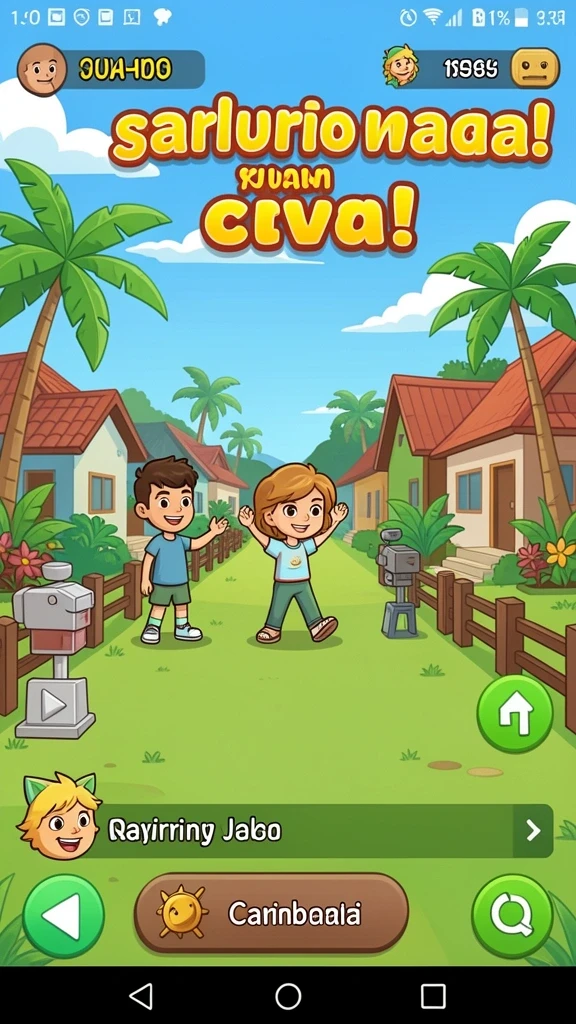Tap the yellow face button beside the counter

coord(535,68)
